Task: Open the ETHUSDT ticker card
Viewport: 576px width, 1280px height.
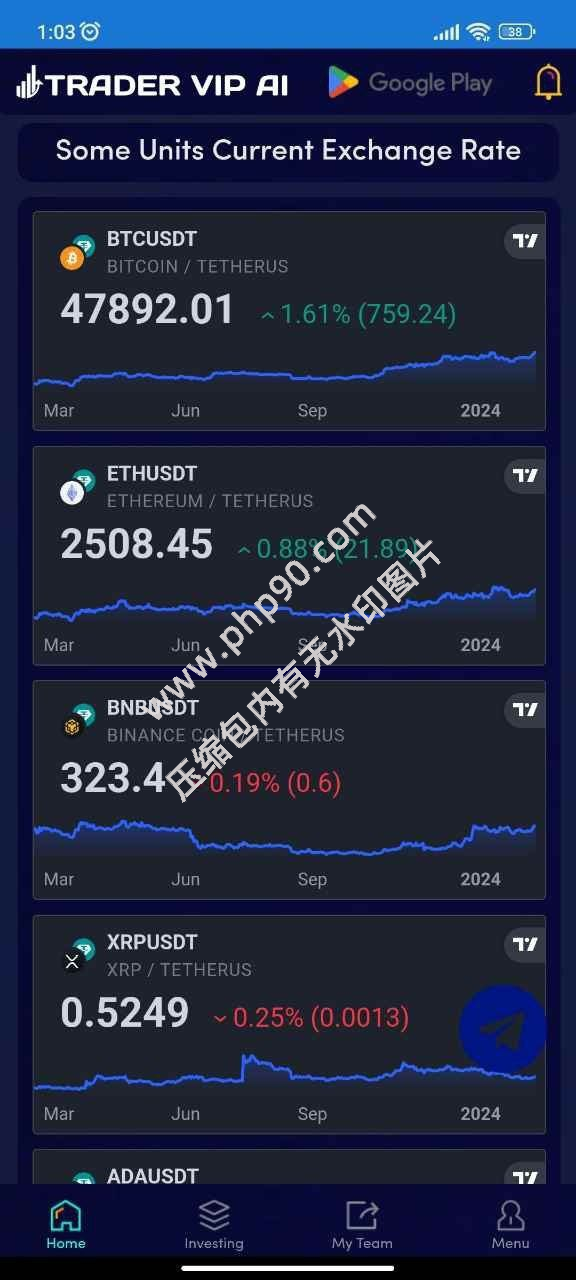Action: pos(289,555)
